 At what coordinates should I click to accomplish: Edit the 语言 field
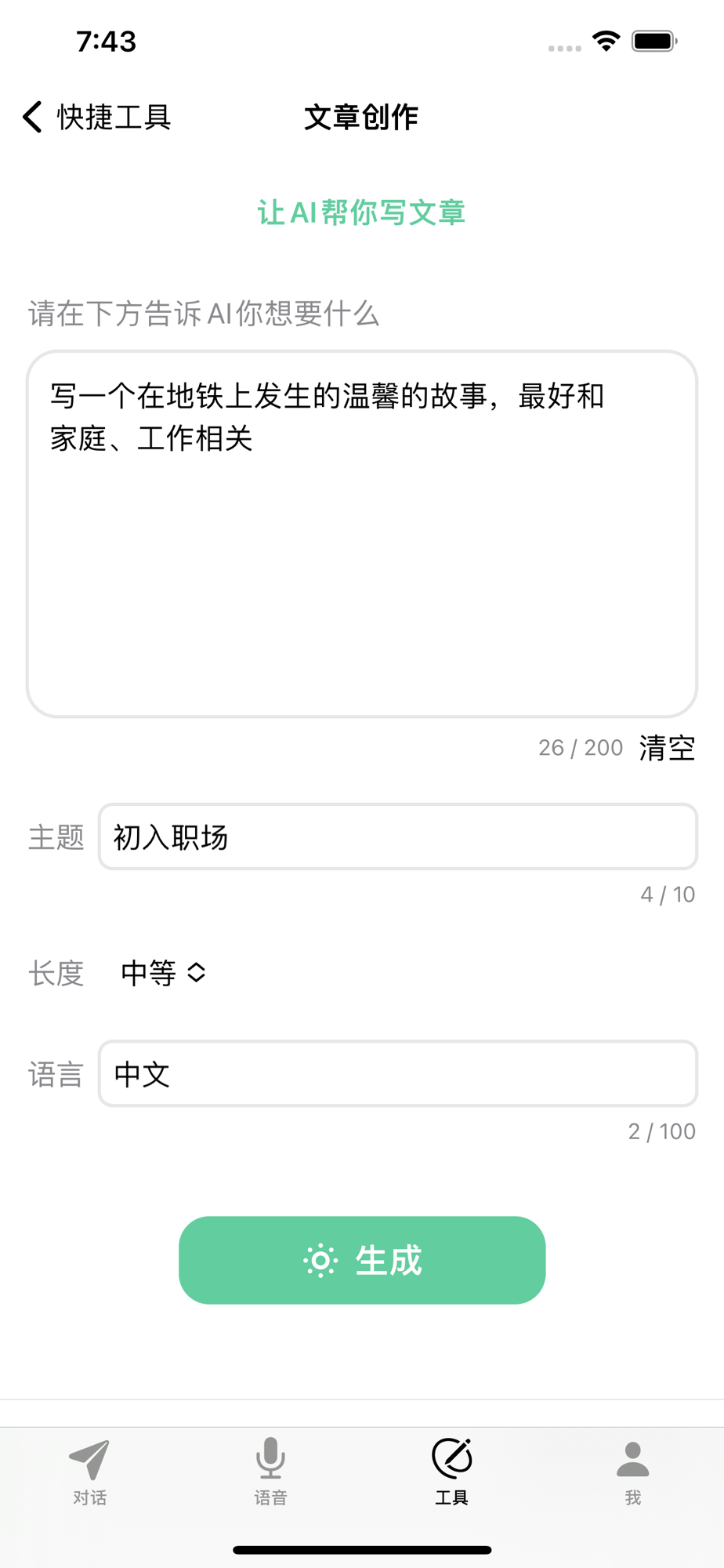398,1073
